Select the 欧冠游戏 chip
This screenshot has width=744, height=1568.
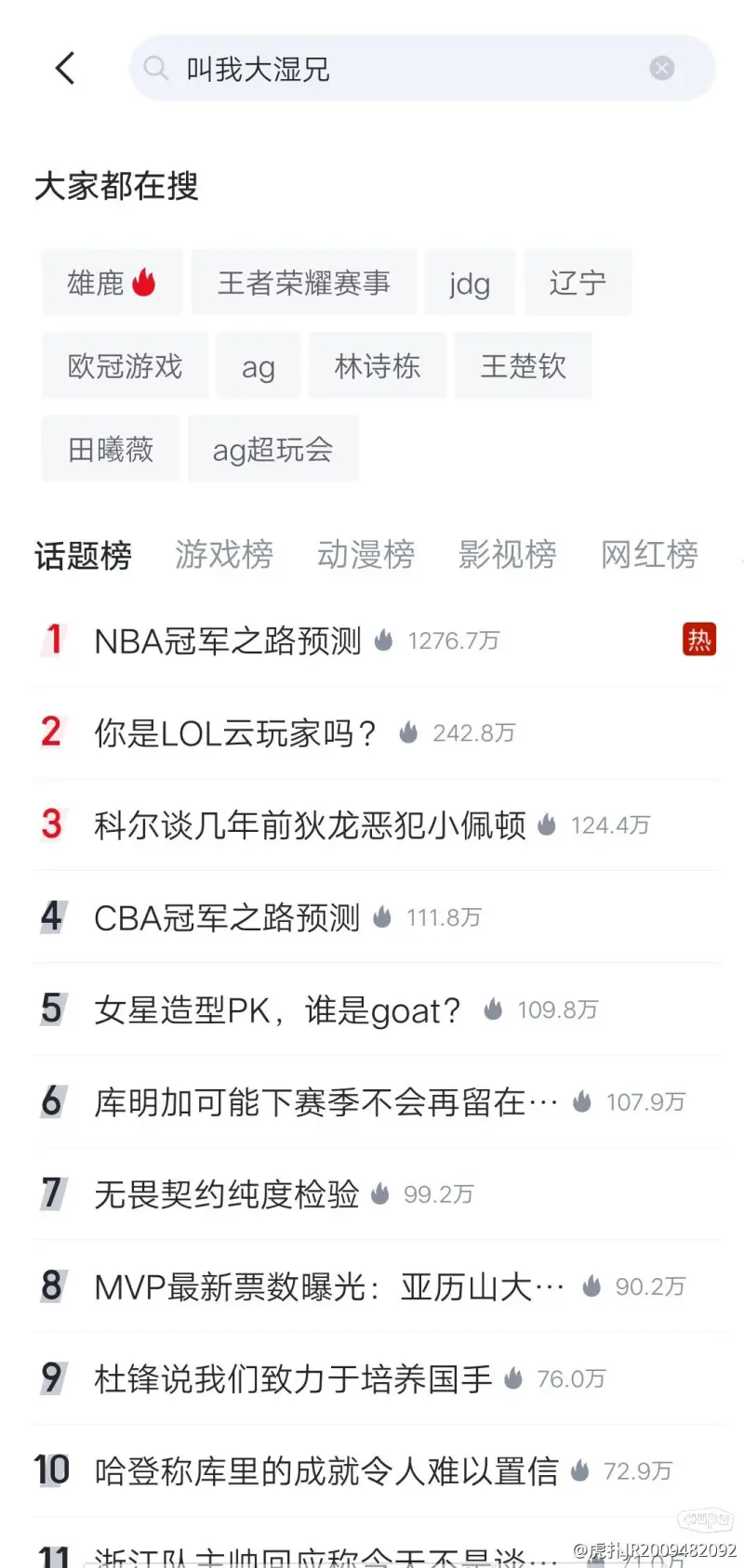tap(125, 365)
